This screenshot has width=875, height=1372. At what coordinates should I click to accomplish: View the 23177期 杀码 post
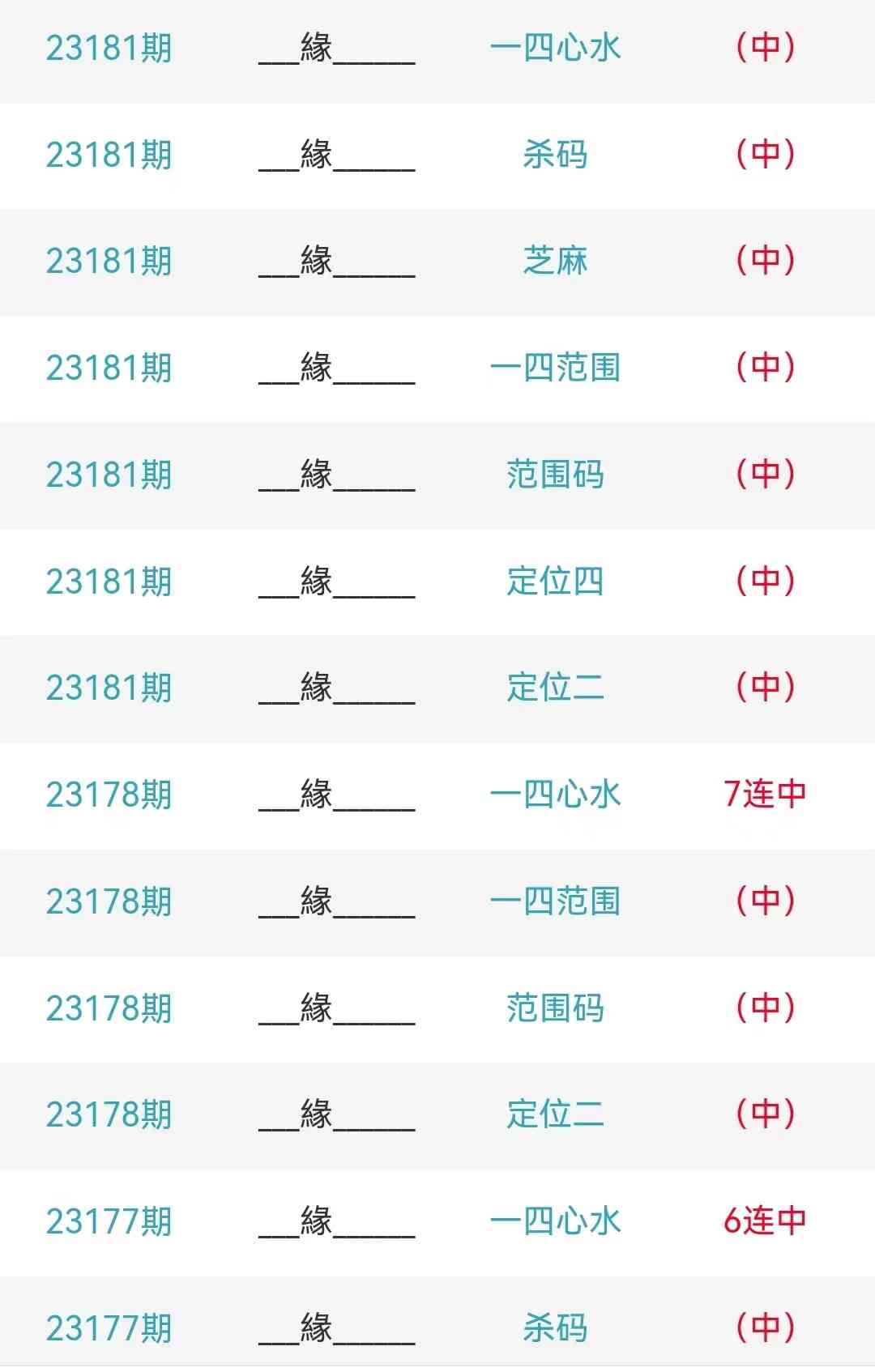click(x=555, y=1328)
